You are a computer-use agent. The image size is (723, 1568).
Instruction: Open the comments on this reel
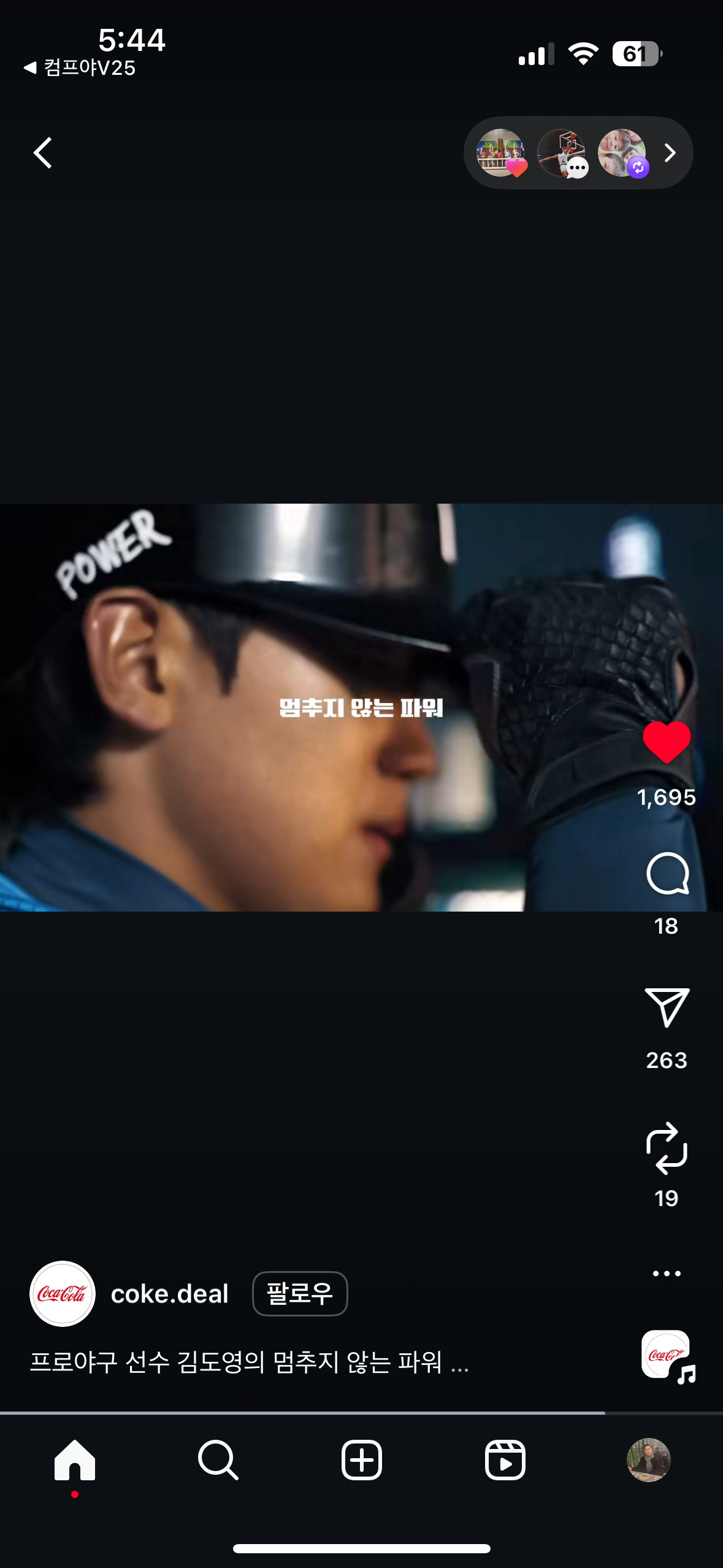[x=667, y=874]
